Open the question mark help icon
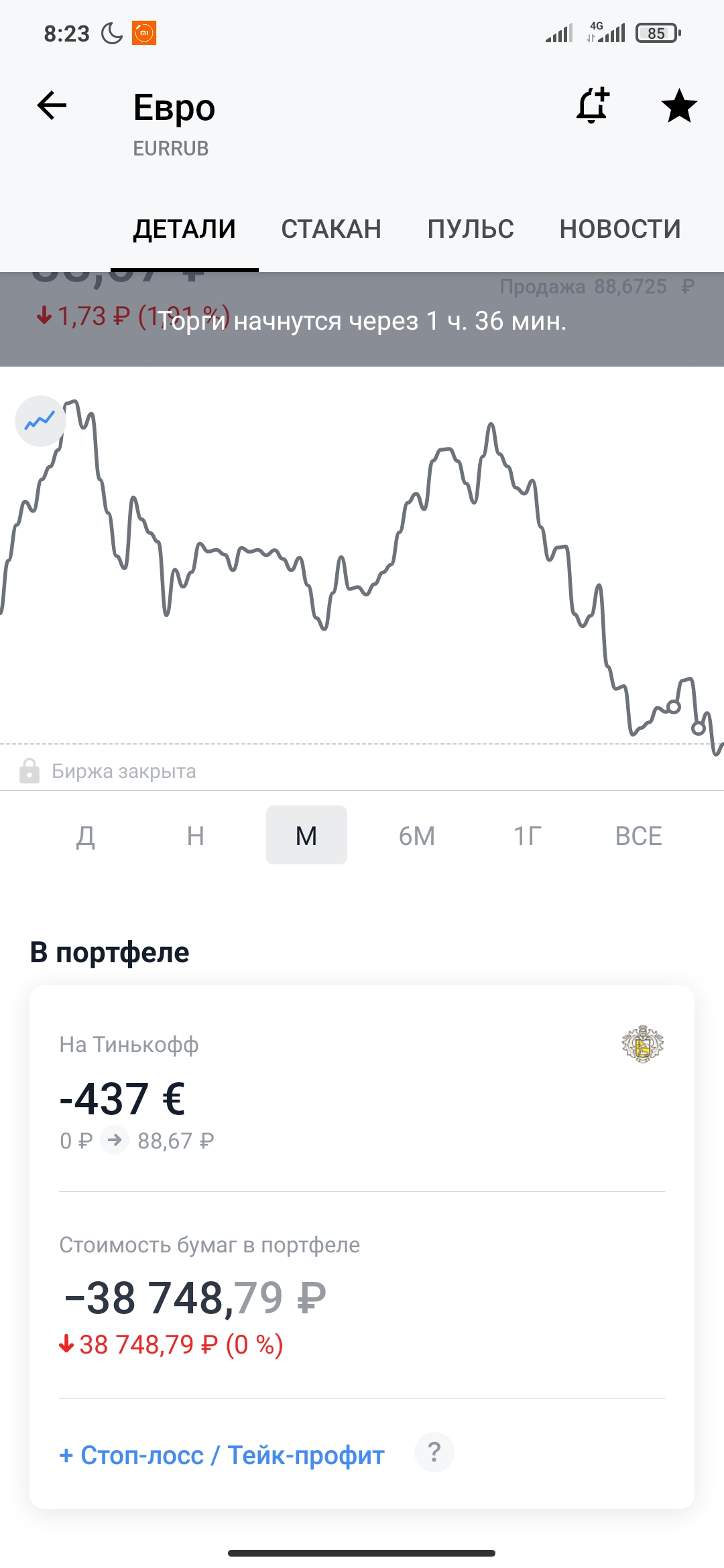Image resolution: width=724 pixels, height=1568 pixels. point(434,1453)
